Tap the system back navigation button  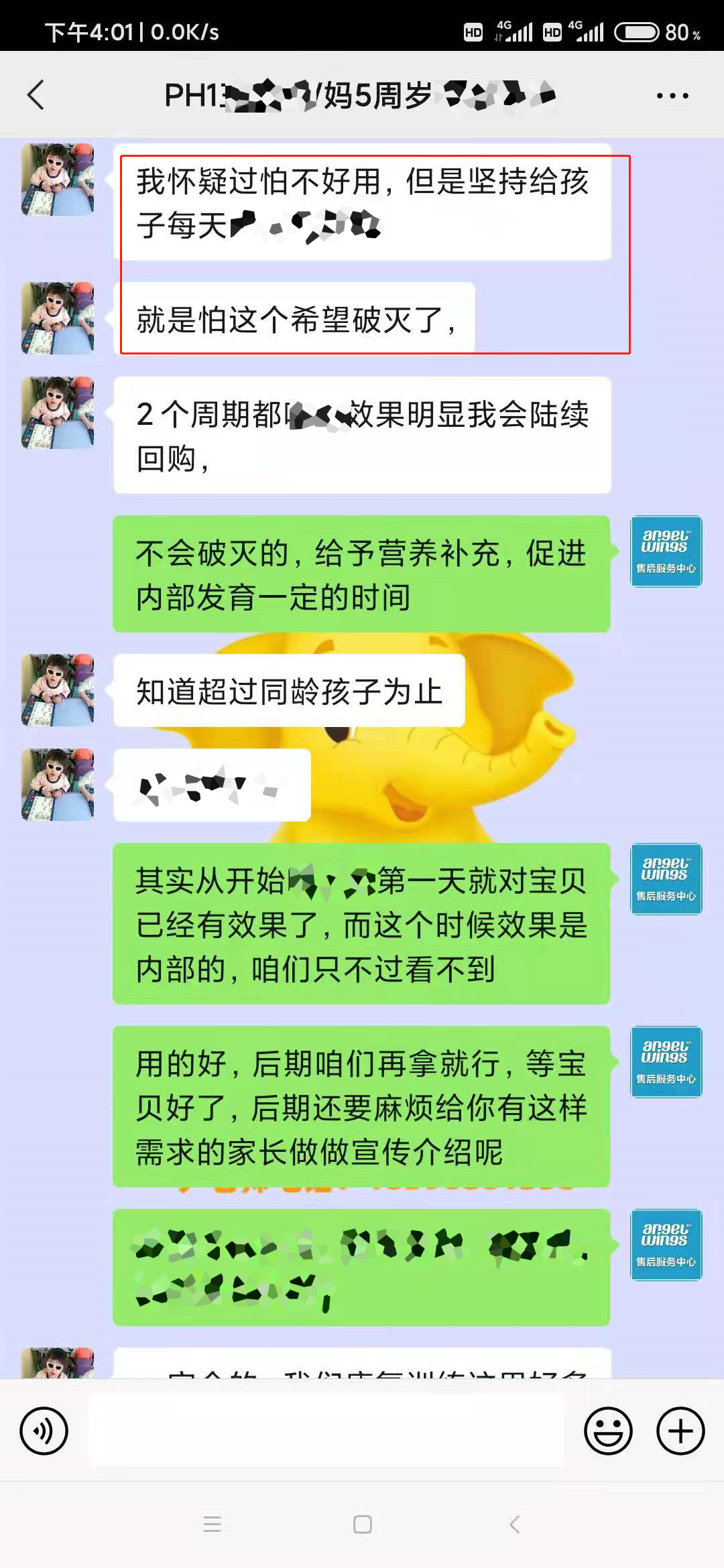coord(514,1524)
